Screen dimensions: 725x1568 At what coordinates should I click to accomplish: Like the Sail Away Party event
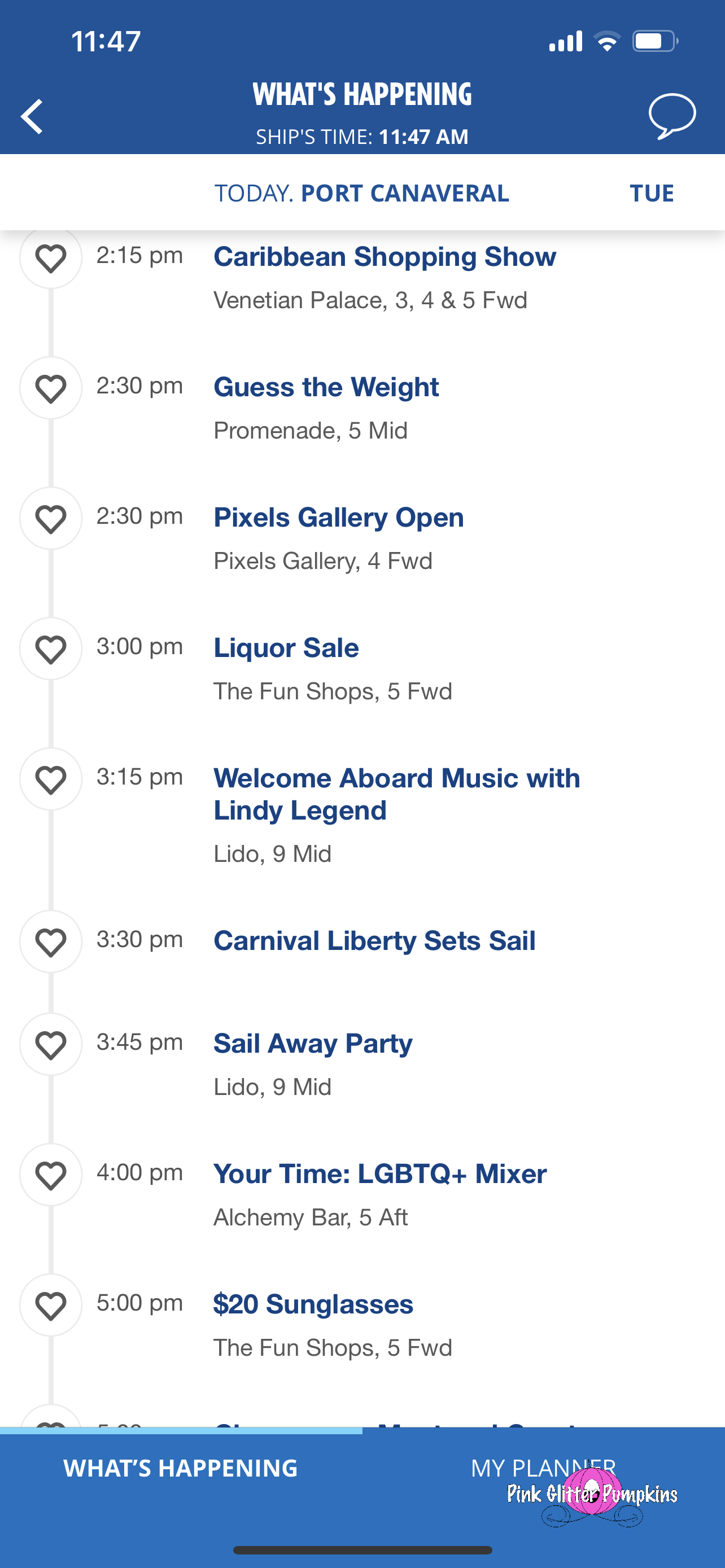click(x=51, y=1045)
